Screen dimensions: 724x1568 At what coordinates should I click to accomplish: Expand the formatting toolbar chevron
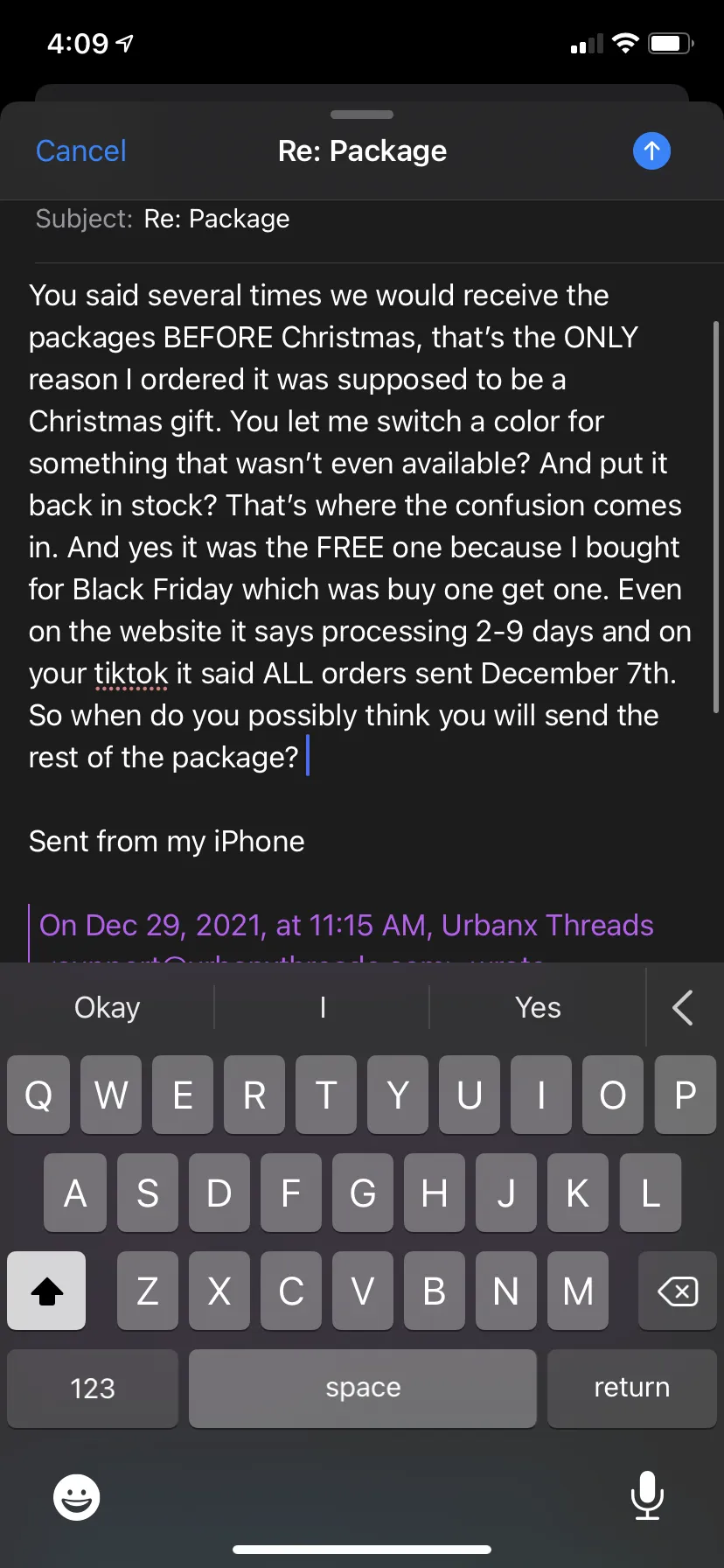(x=683, y=1007)
